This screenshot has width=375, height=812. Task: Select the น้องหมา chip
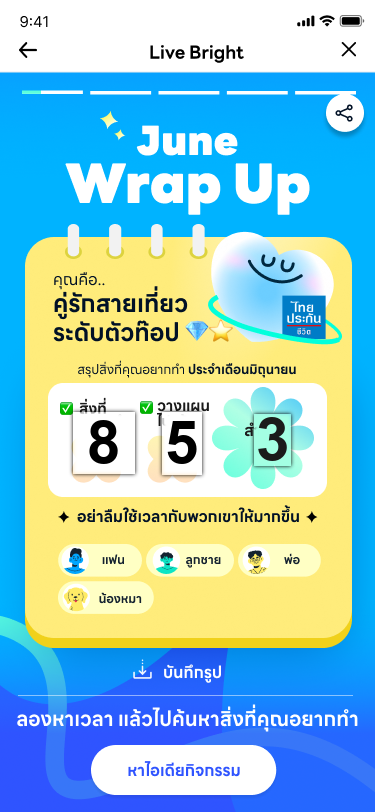[x=106, y=598]
